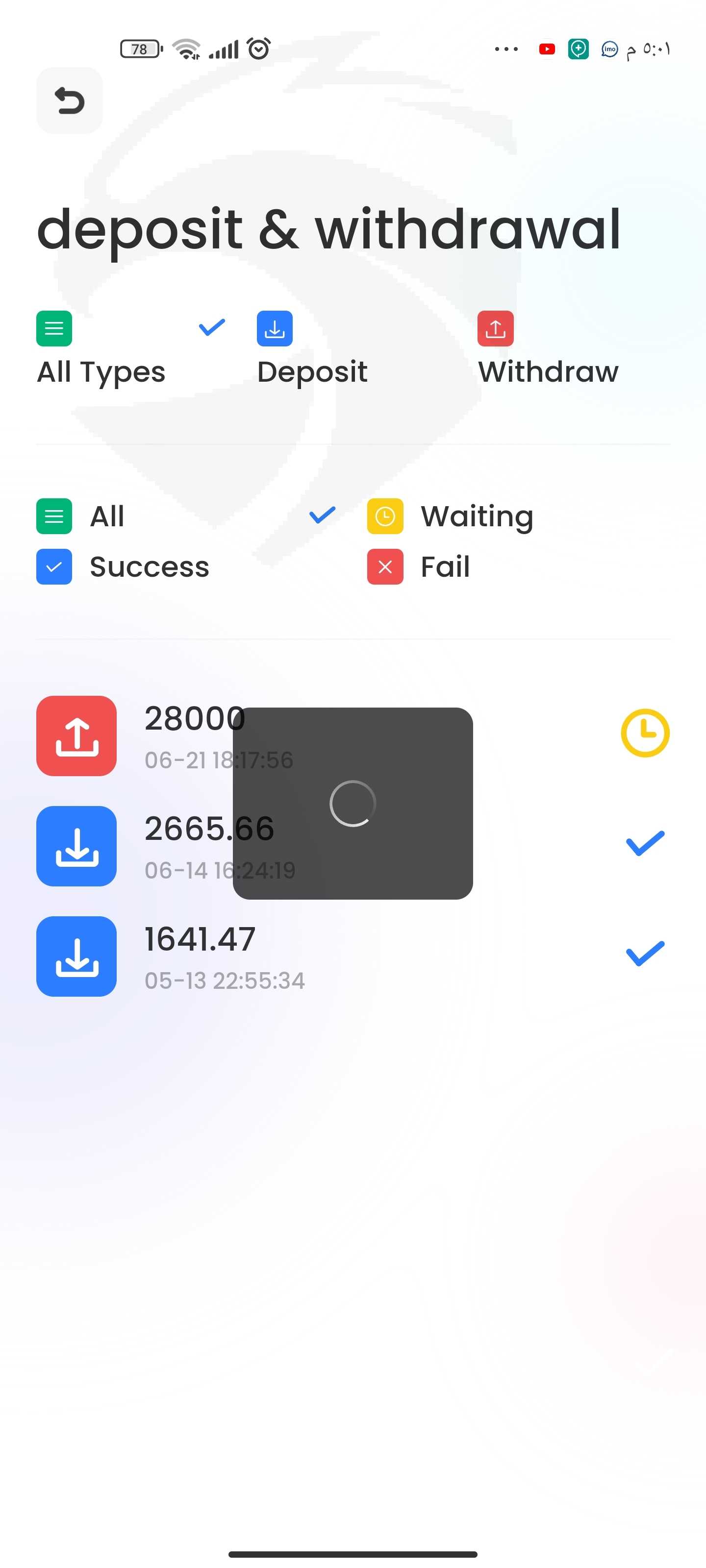Image resolution: width=706 pixels, height=1568 pixels.
Task: Show only Success transactions
Action: 186,567
